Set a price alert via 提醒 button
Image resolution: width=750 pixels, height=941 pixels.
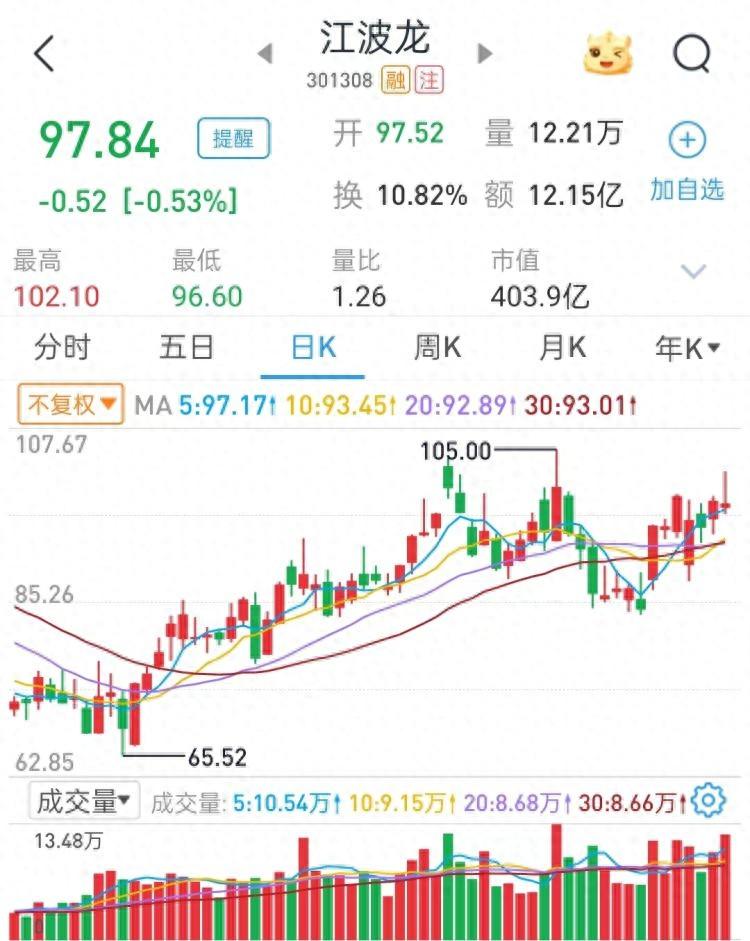[x=233, y=139]
